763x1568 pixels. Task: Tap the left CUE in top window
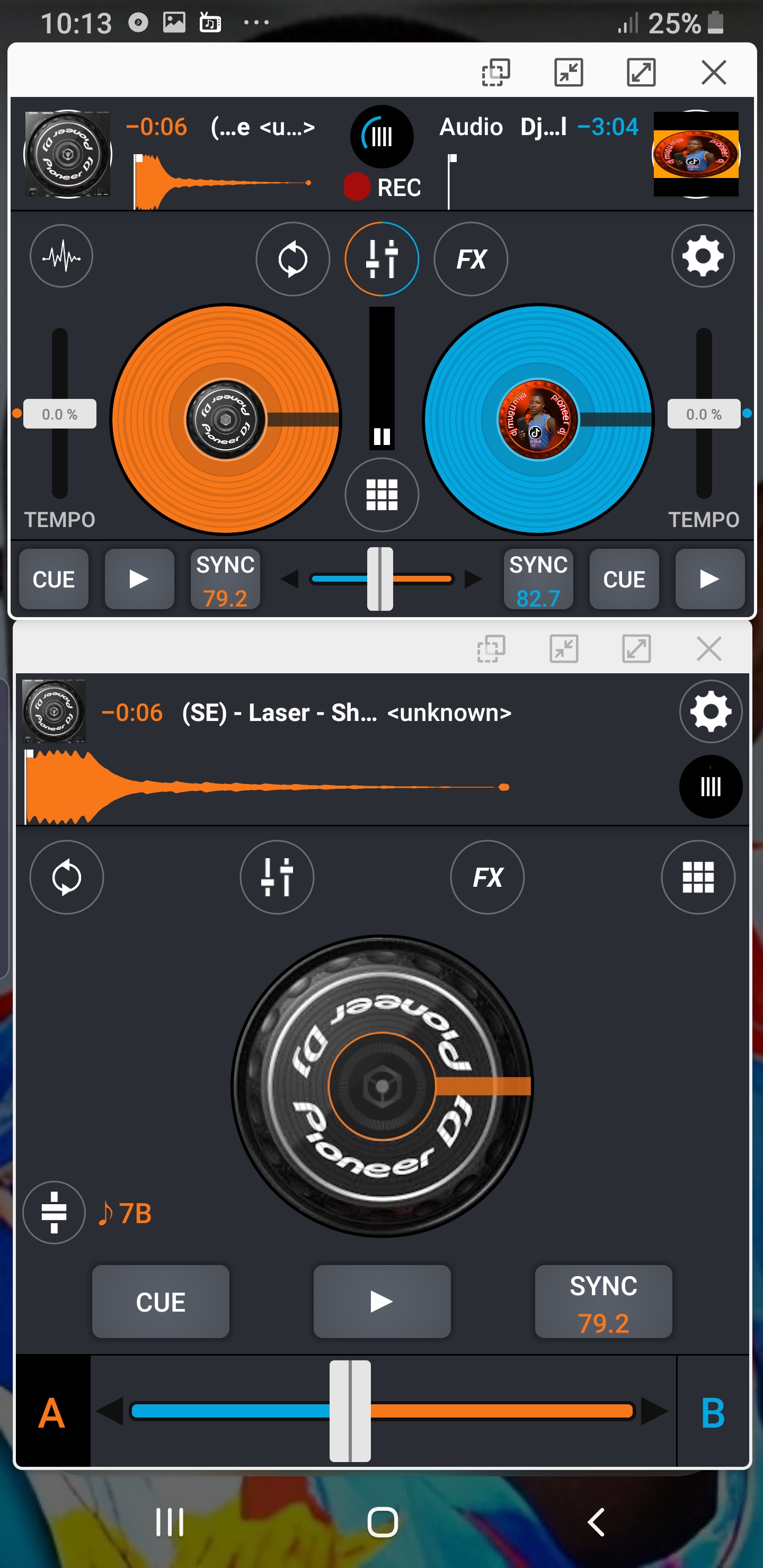(x=54, y=580)
